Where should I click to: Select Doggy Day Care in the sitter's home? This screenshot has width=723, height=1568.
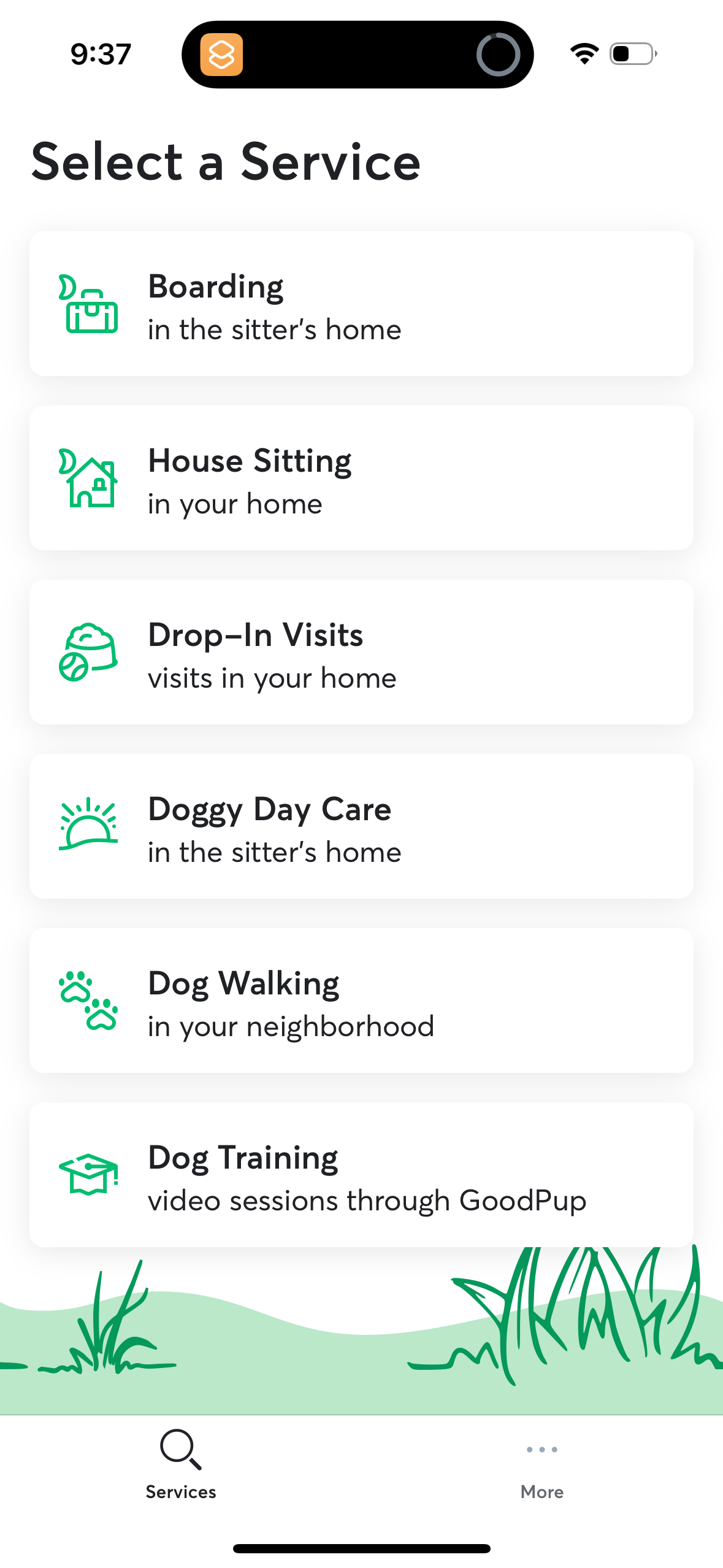pyautogui.click(x=361, y=827)
